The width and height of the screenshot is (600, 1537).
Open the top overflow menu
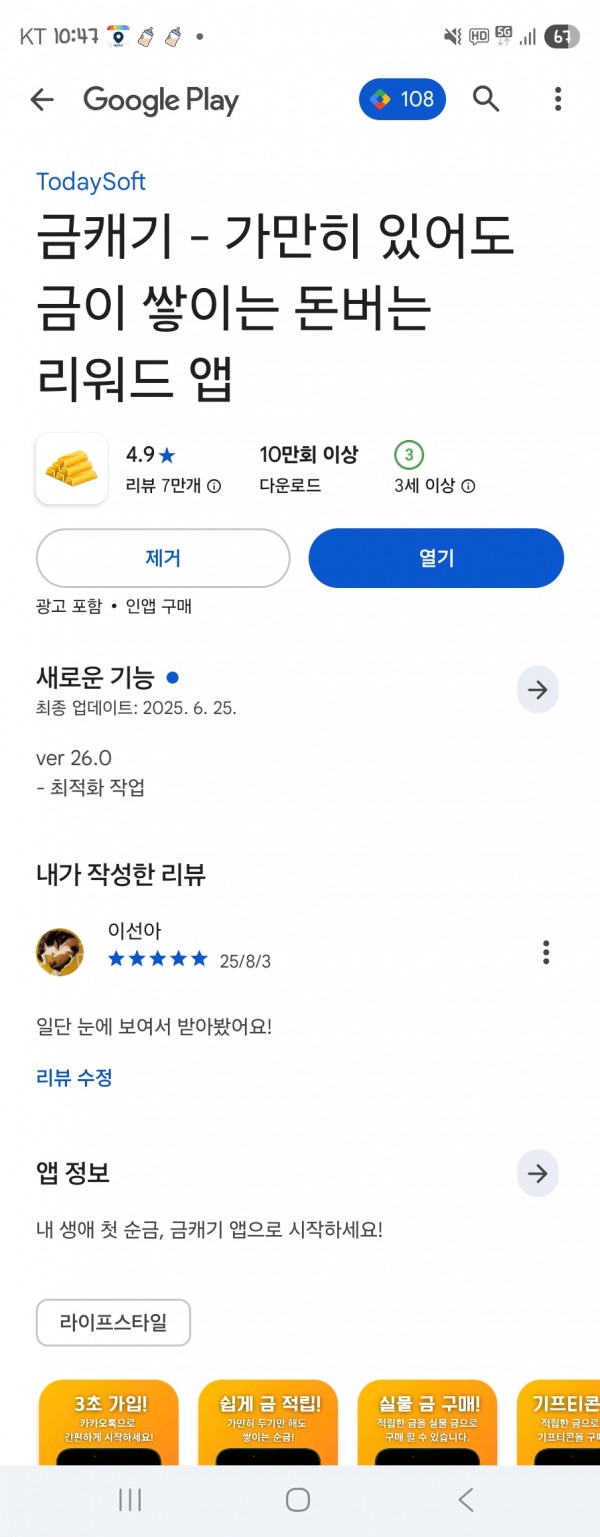558,99
